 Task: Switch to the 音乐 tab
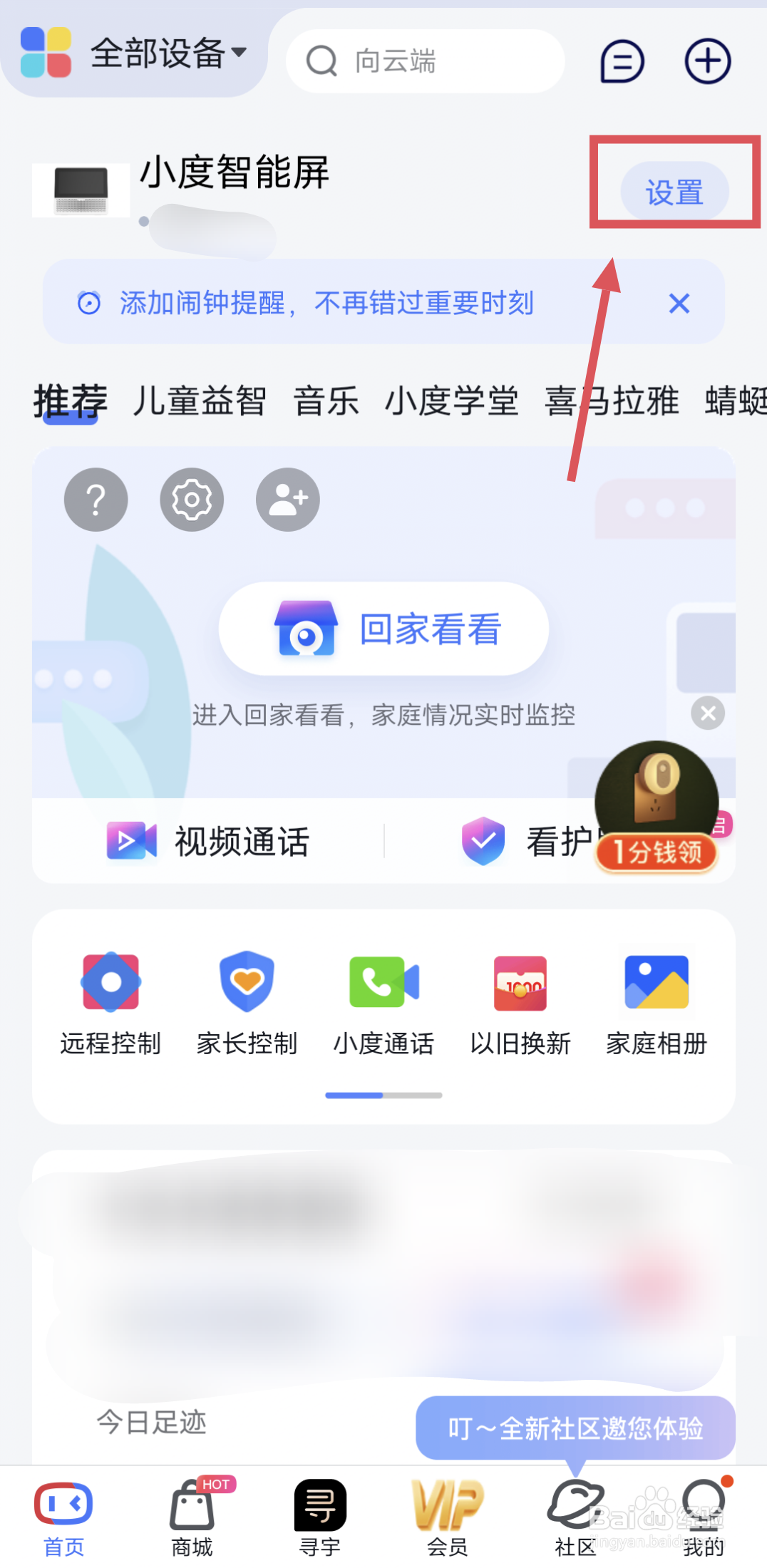click(x=325, y=401)
